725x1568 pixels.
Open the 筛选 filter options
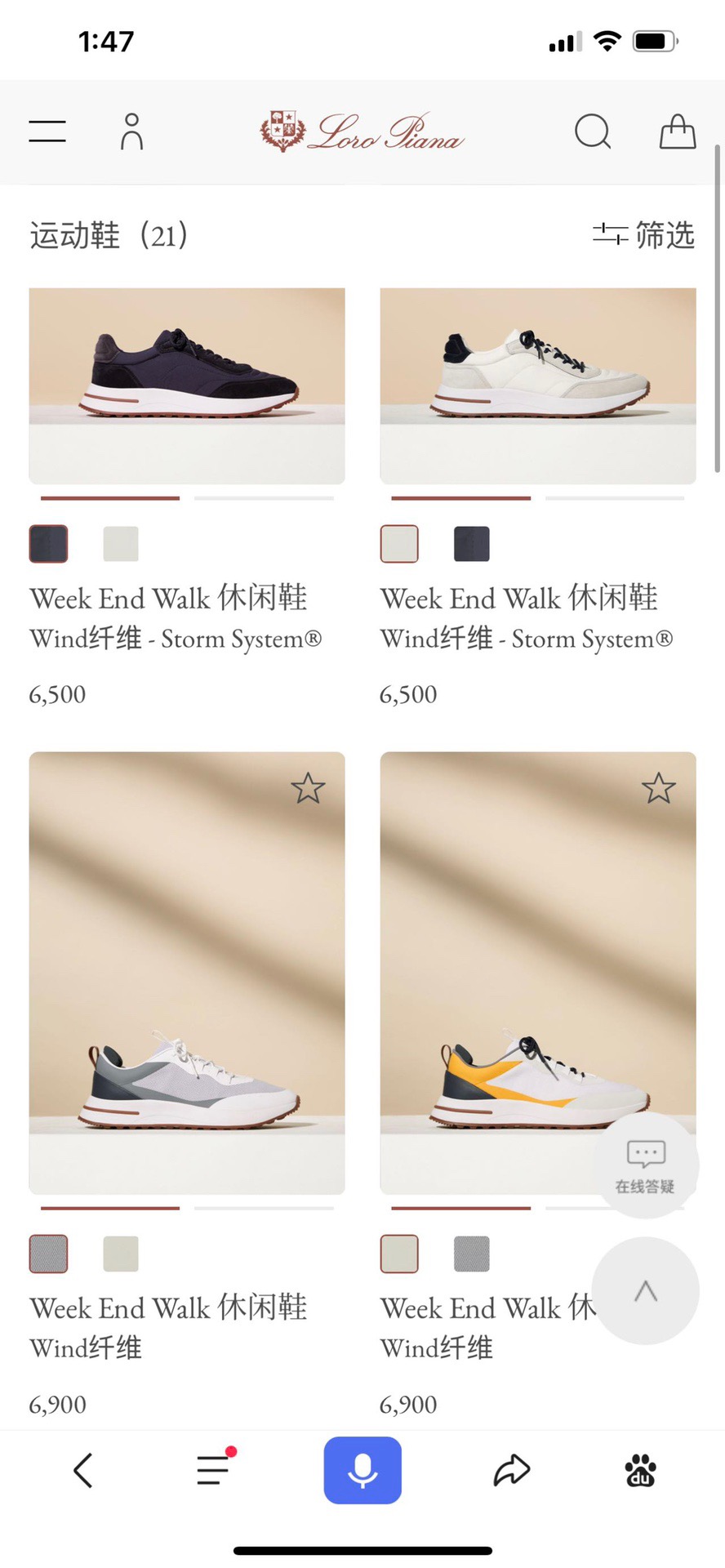643,235
